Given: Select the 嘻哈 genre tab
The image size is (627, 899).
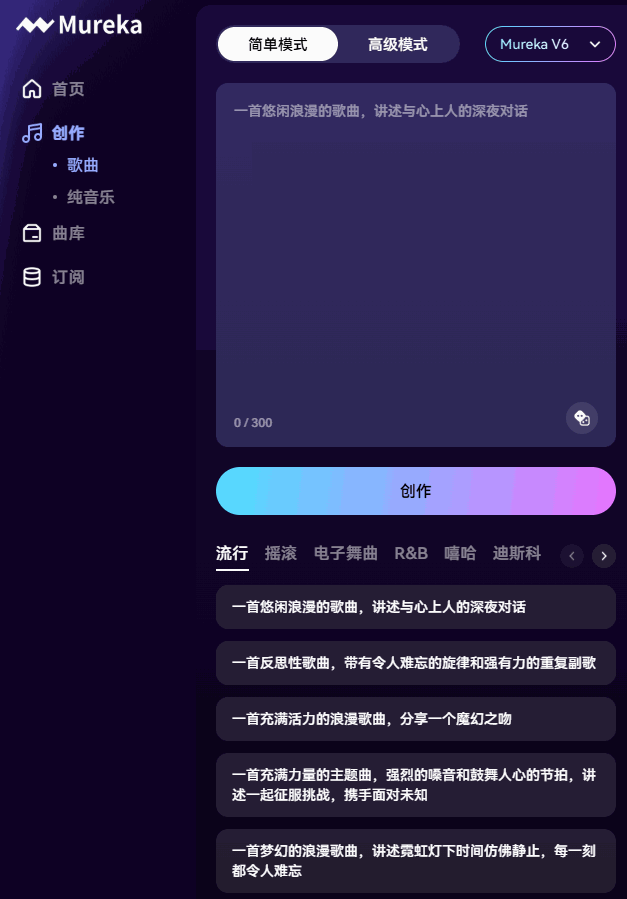Looking at the screenshot, I should [460, 553].
